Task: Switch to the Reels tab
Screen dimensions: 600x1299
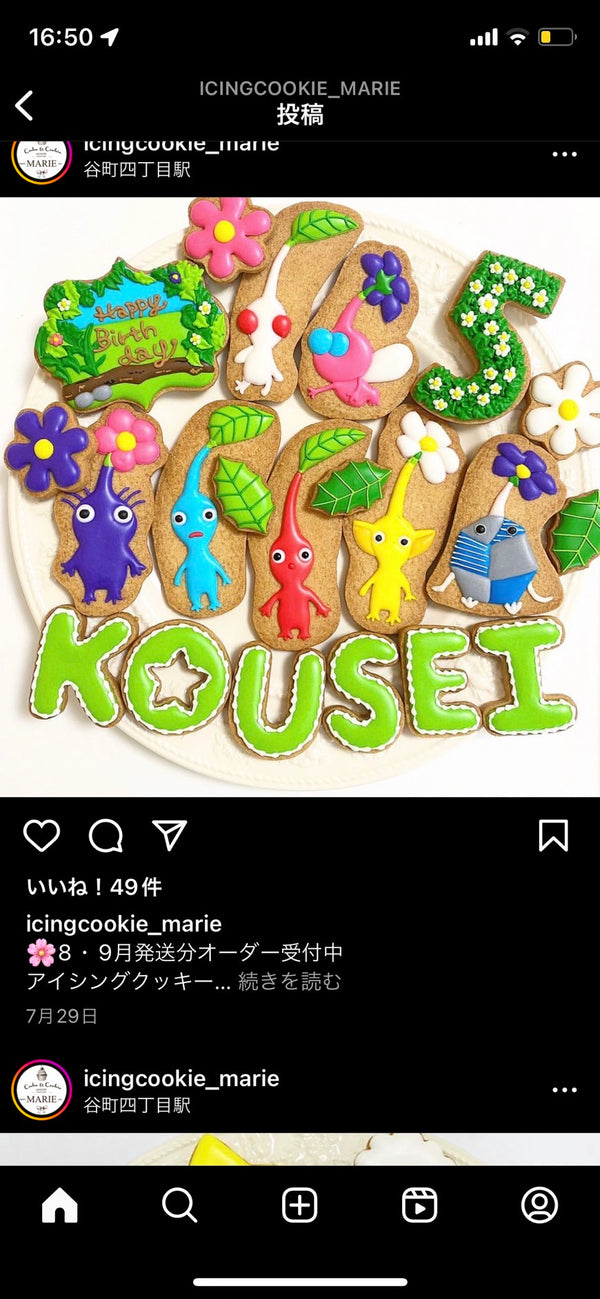Action: pyautogui.click(x=420, y=1205)
